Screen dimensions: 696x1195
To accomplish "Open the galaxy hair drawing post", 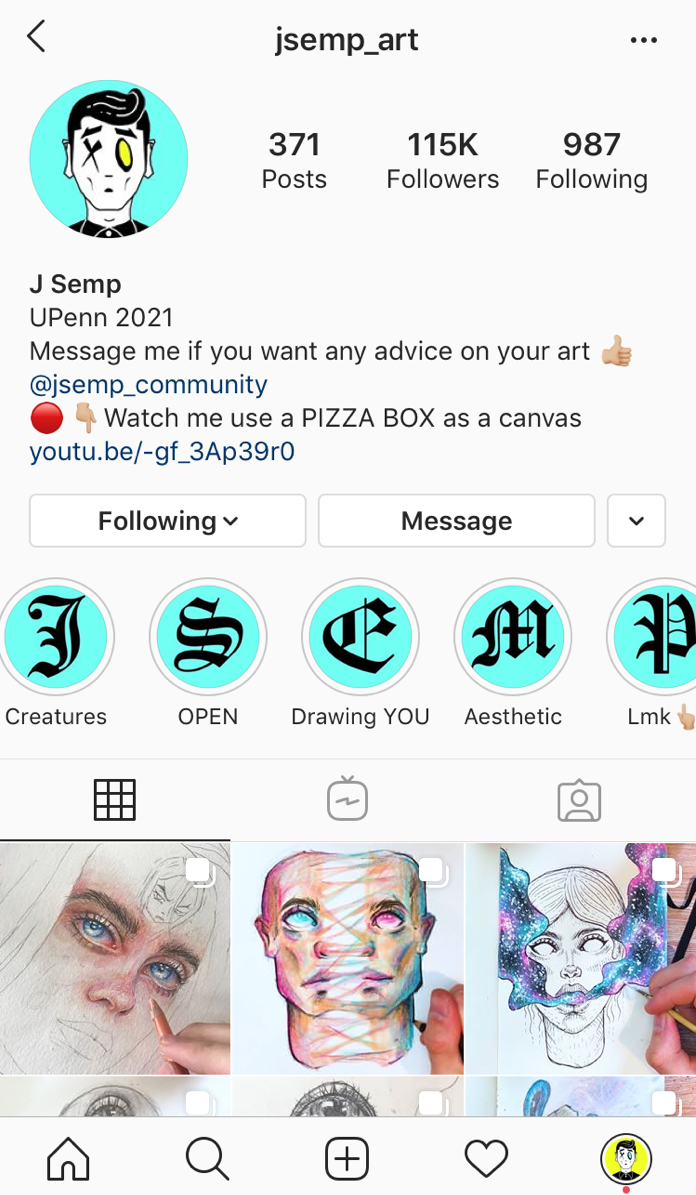I will click(x=581, y=957).
